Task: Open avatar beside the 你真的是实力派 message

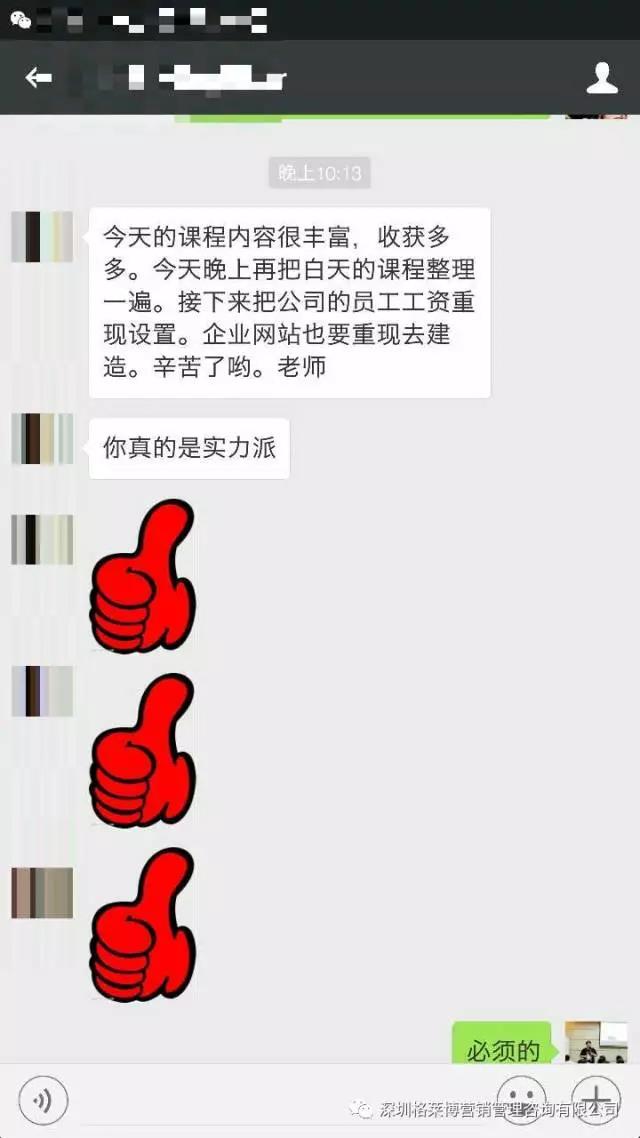Action: pyautogui.click(x=42, y=439)
